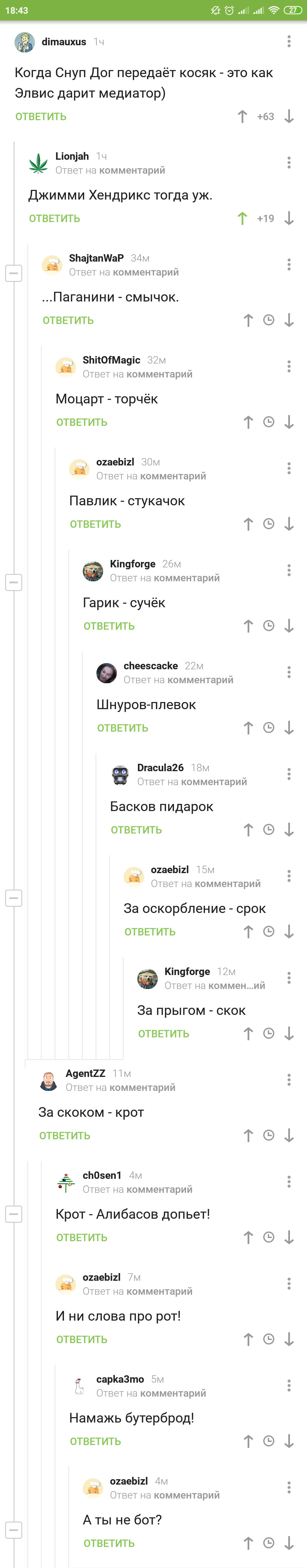
Task: Reply to cheescacke's Шнуров comment
Action: coord(122,728)
